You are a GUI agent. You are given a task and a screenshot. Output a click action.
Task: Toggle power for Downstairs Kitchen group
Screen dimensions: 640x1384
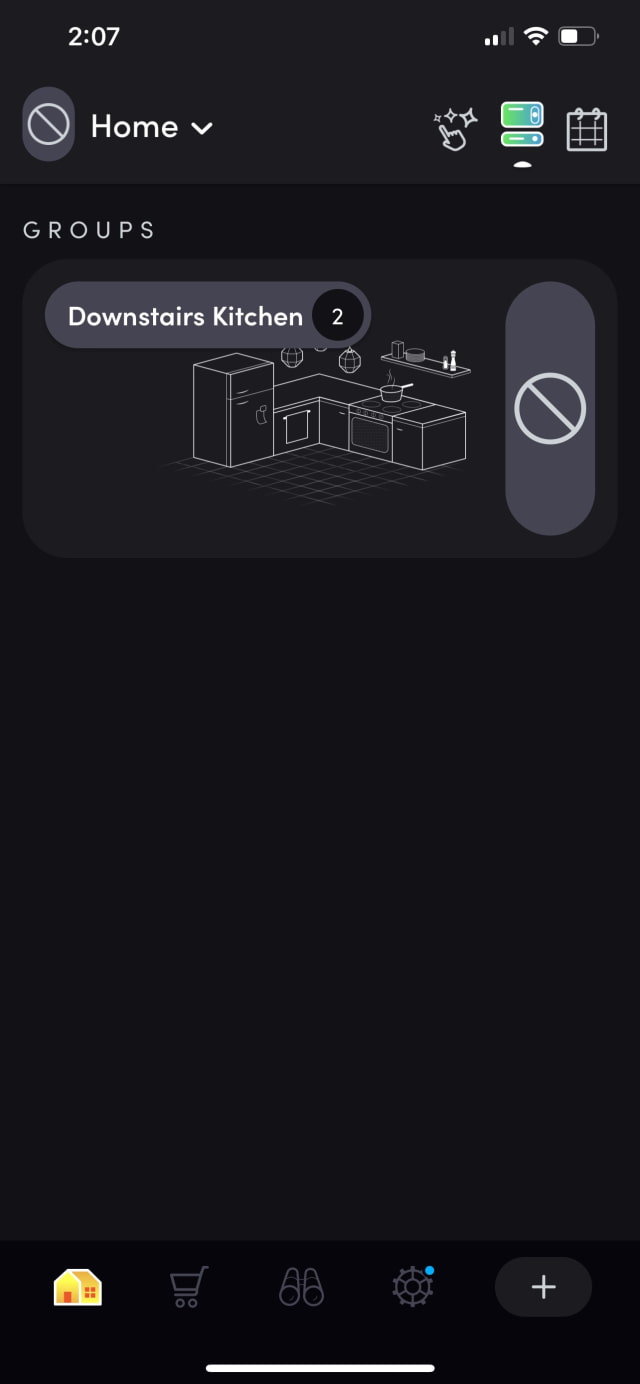click(550, 408)
